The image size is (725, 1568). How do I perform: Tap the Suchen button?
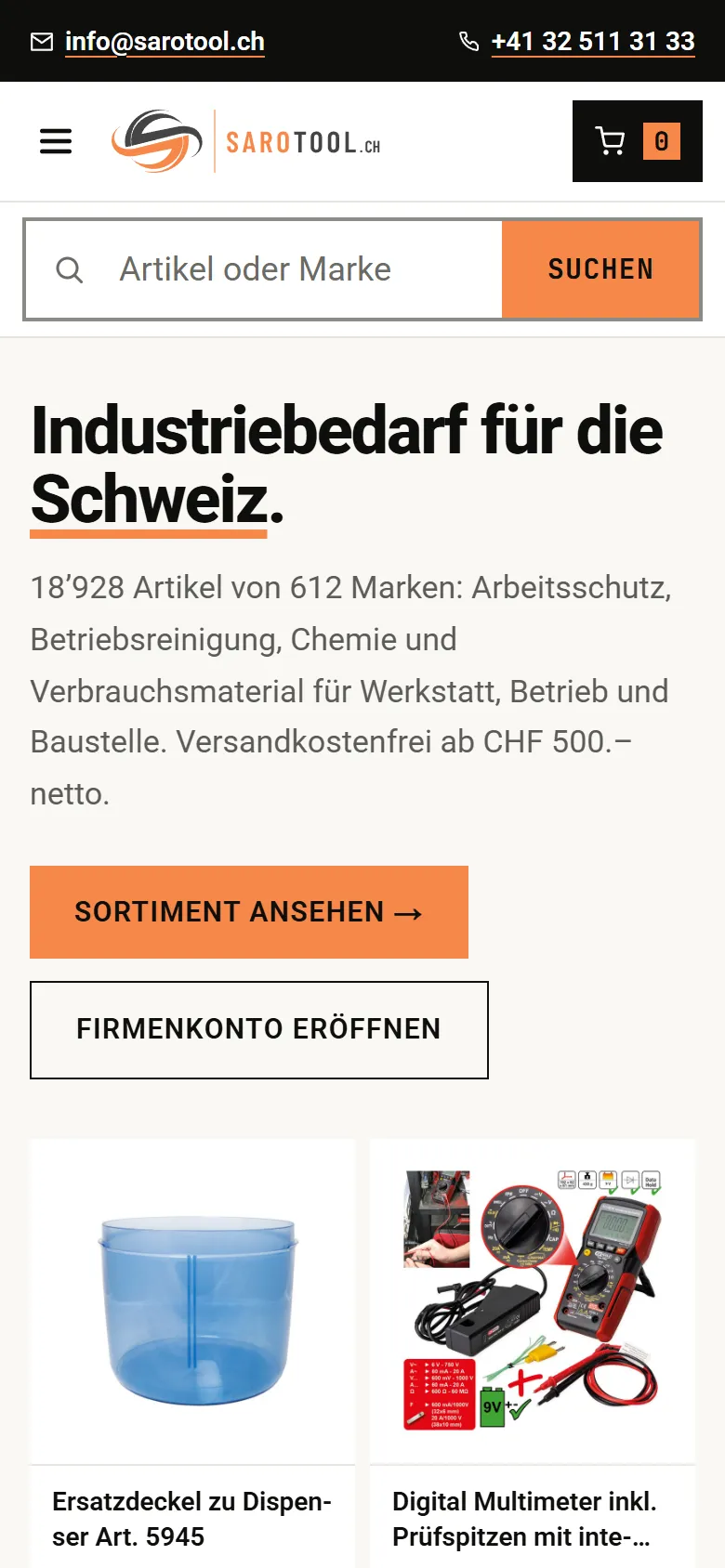pyautogui.click(x=600, y=269)
